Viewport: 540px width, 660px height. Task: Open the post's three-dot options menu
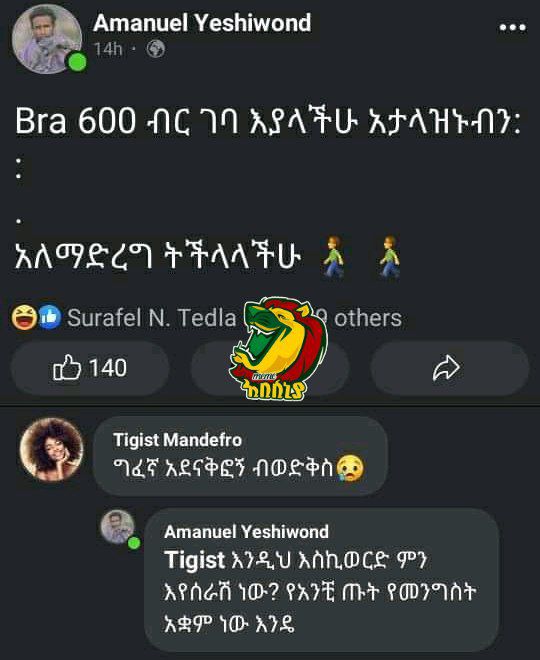(x=512, y=28)
